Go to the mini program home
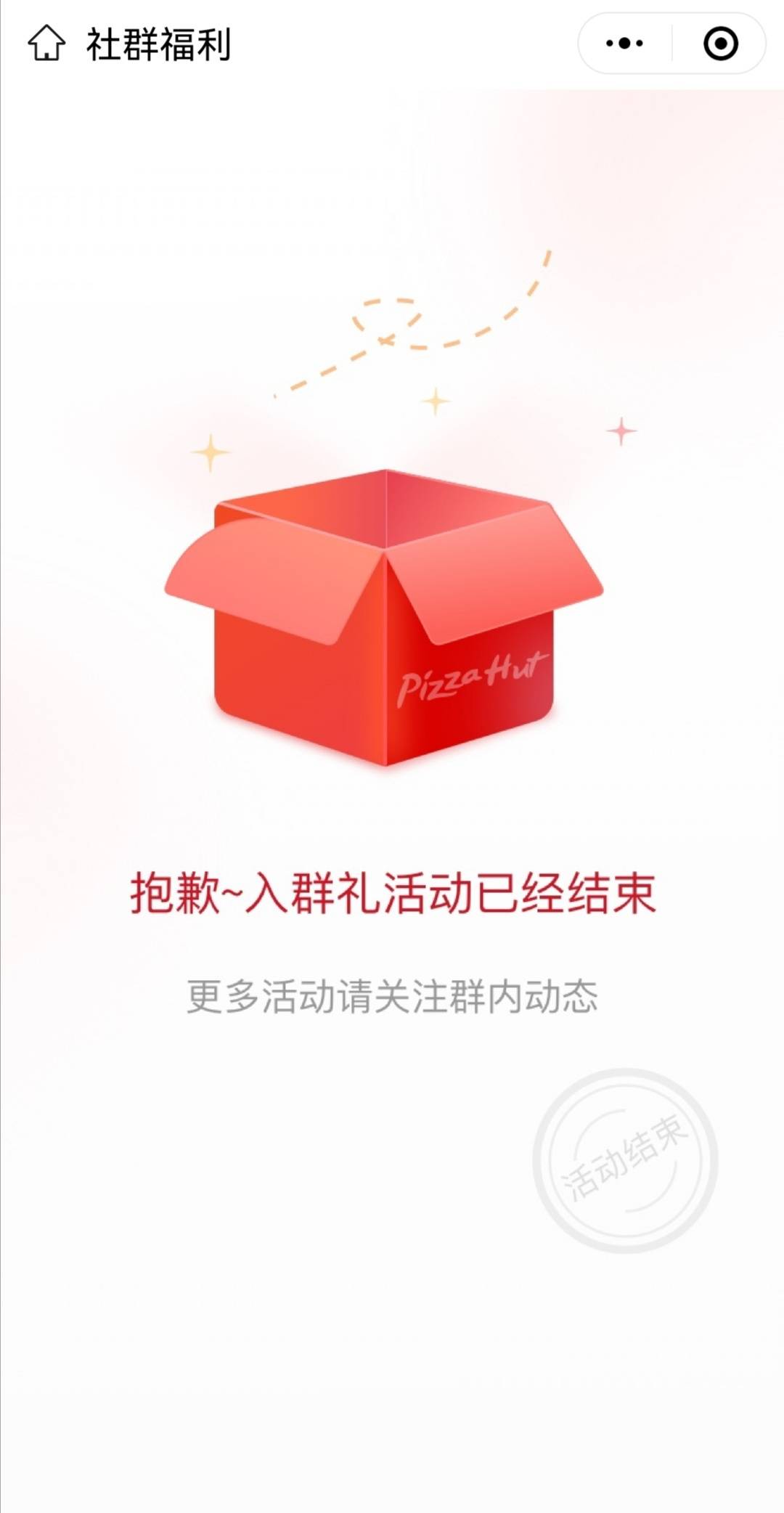The width and height of the screenshot is (784, 1513). point(46,44)
